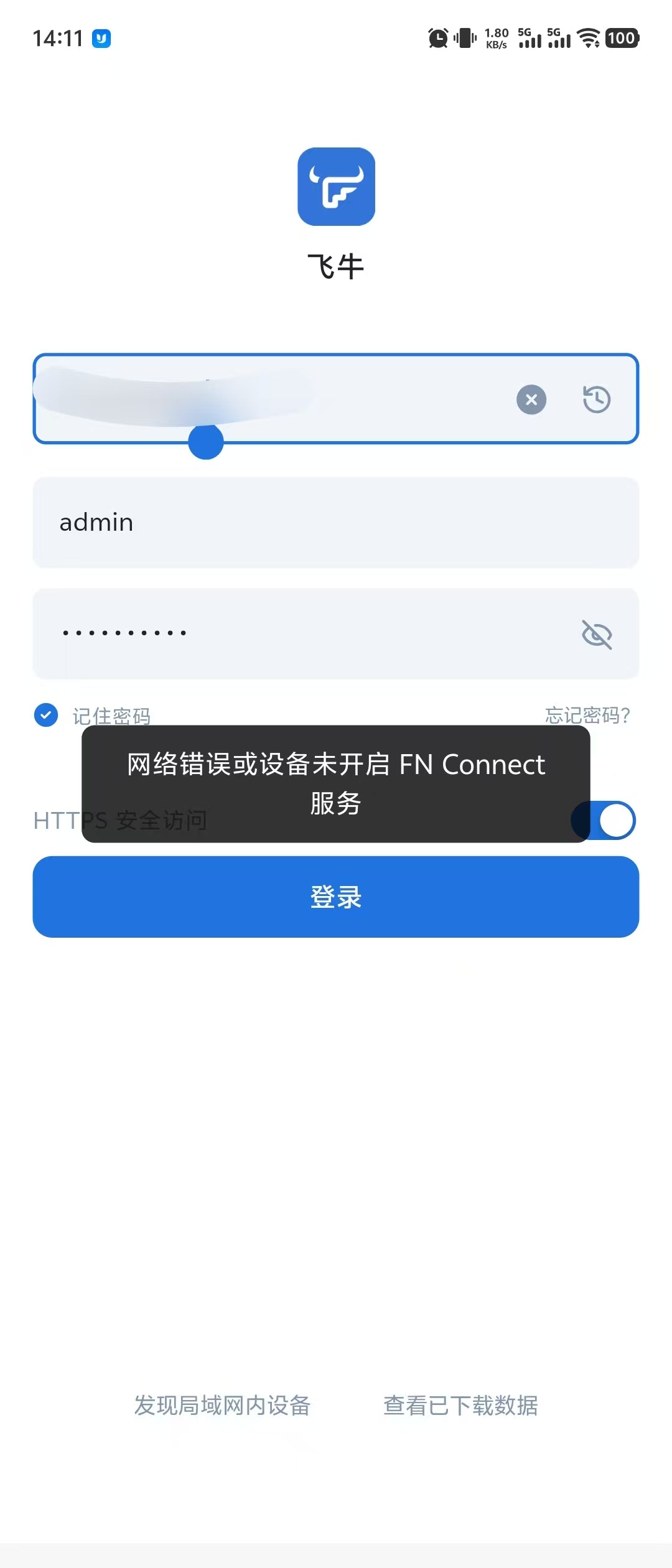Image resolution: width=672 pixels, height=1568 pixels.
Task: Open the login history clock icon
Action: [x=596, y=399]
